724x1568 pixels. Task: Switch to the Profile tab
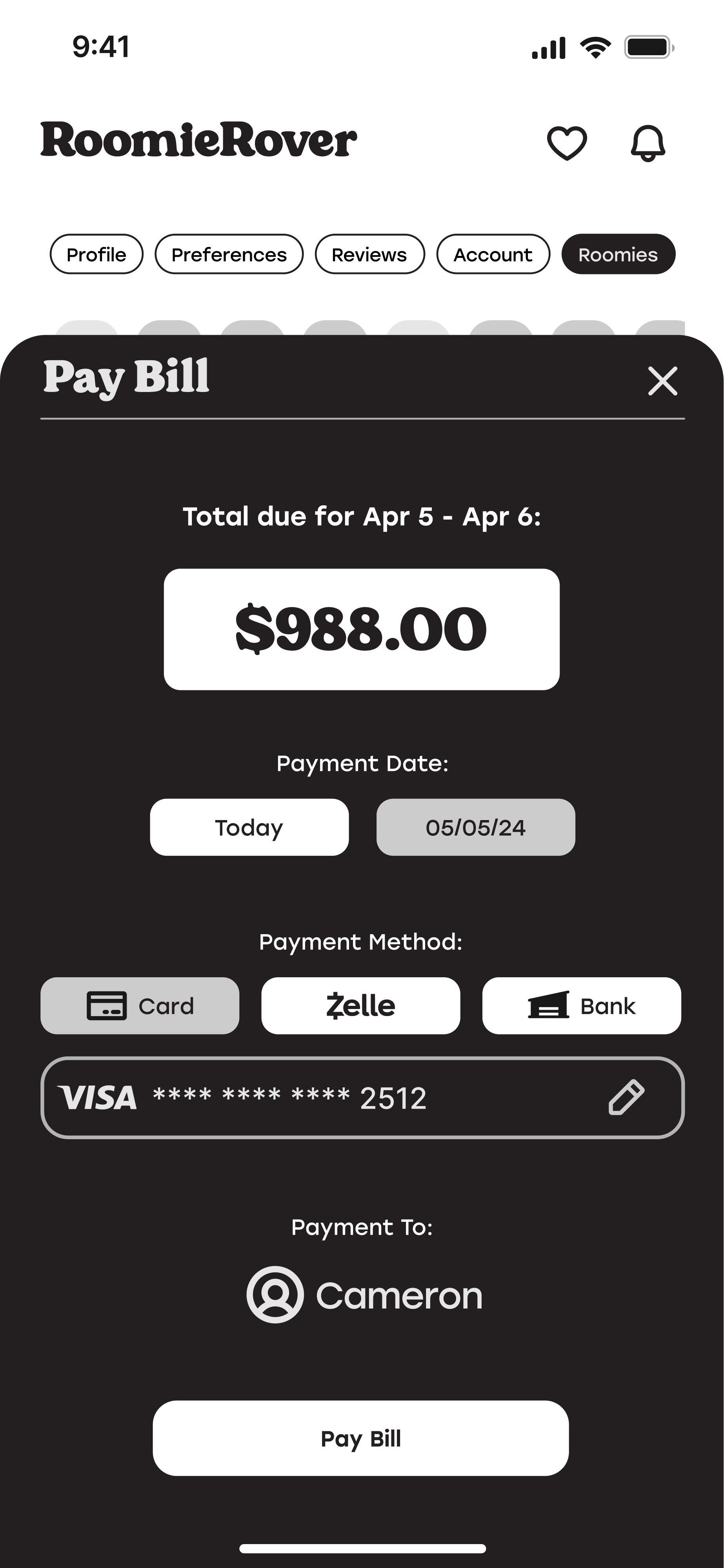click(96, 254)
